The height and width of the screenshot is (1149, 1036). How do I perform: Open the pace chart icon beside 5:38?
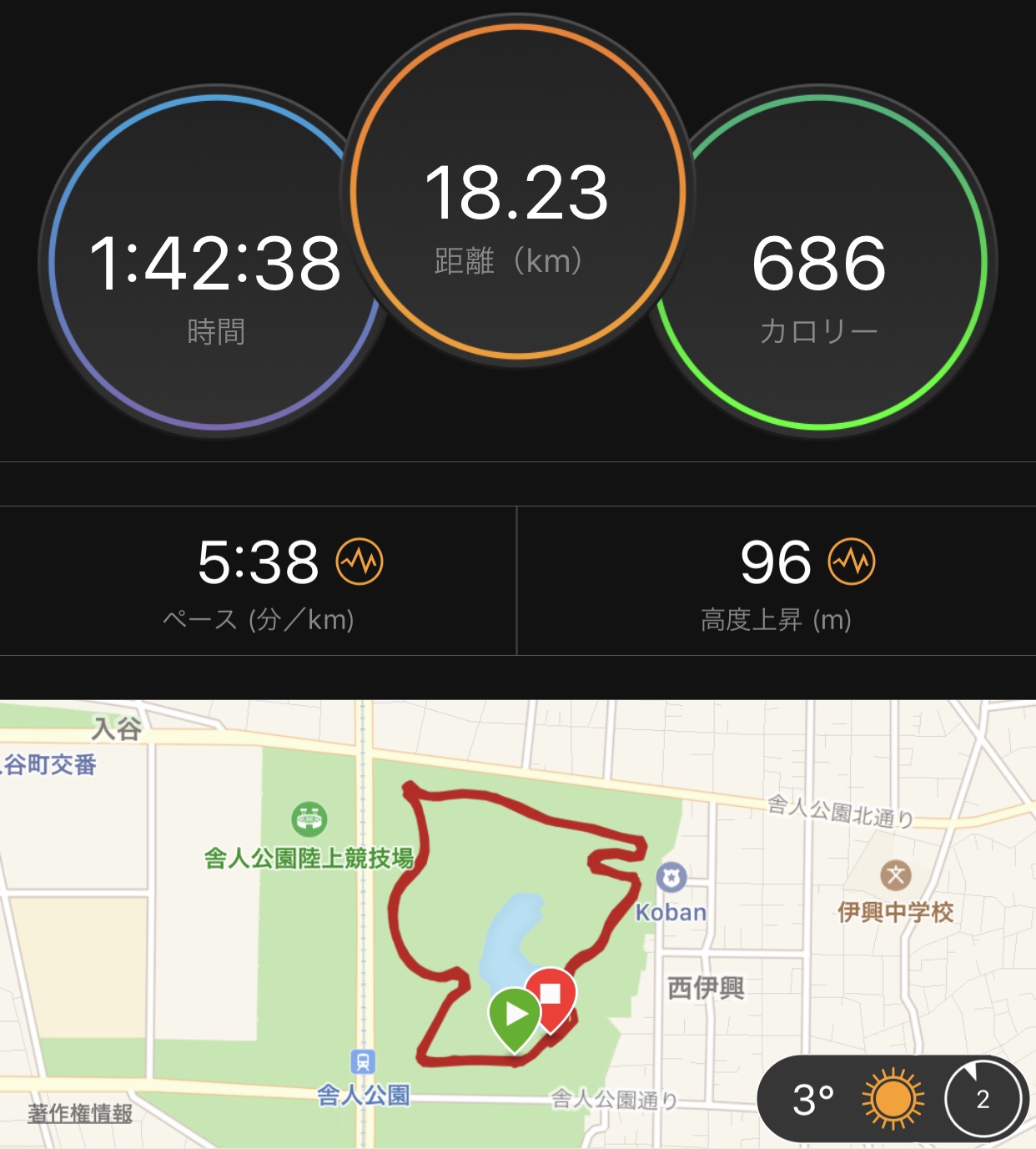360,562
